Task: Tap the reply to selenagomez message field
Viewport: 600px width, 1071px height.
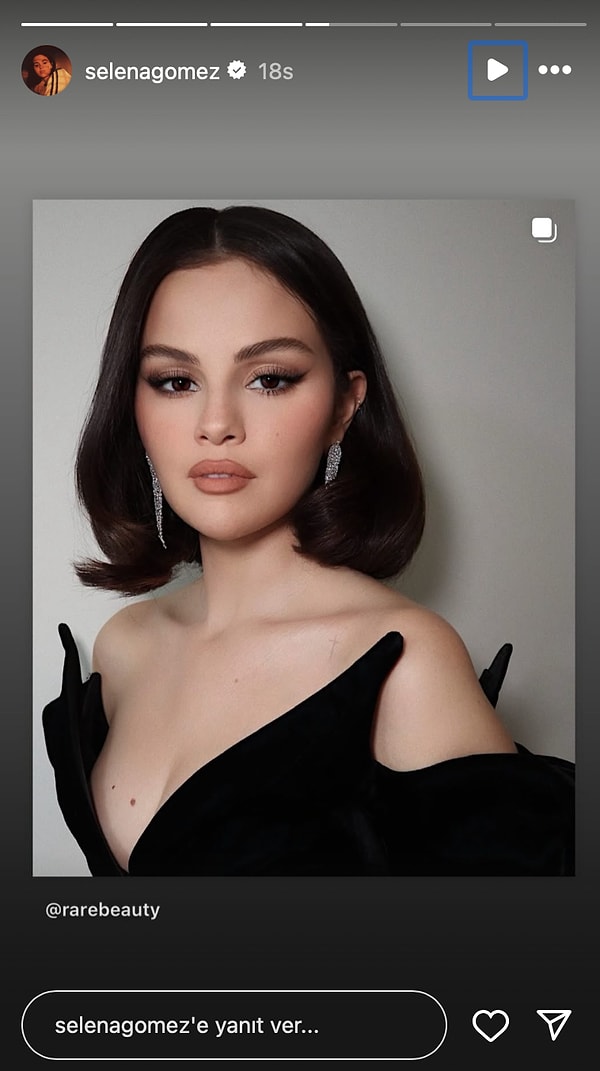Action: point(234,1025)
